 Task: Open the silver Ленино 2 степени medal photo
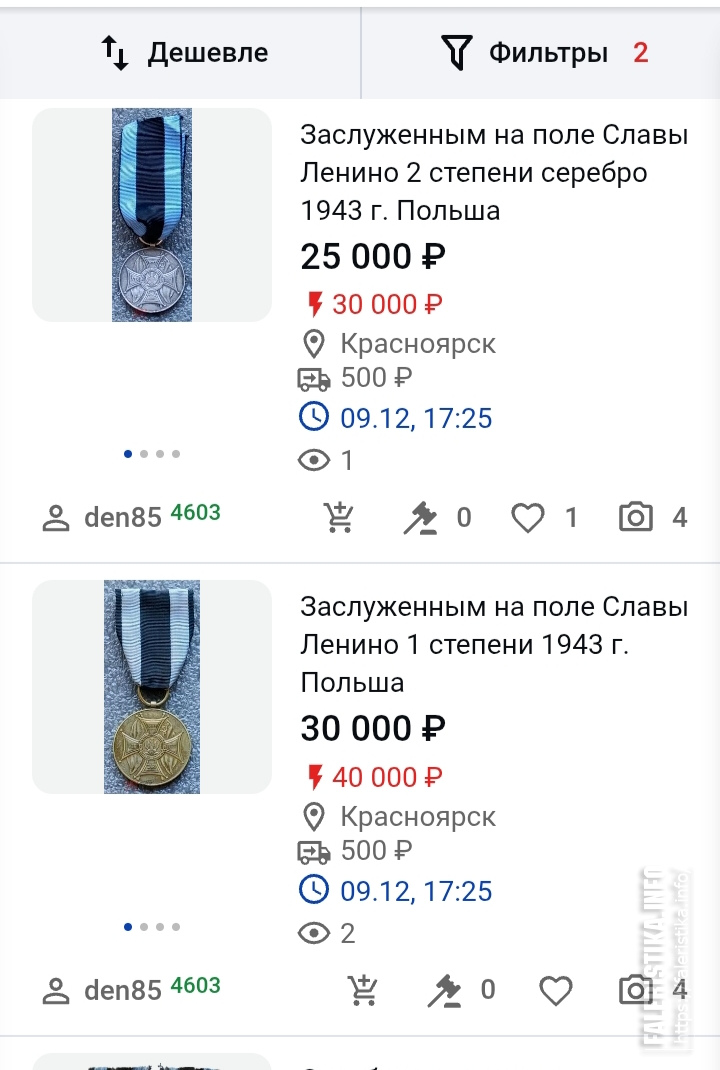(152, 215)
